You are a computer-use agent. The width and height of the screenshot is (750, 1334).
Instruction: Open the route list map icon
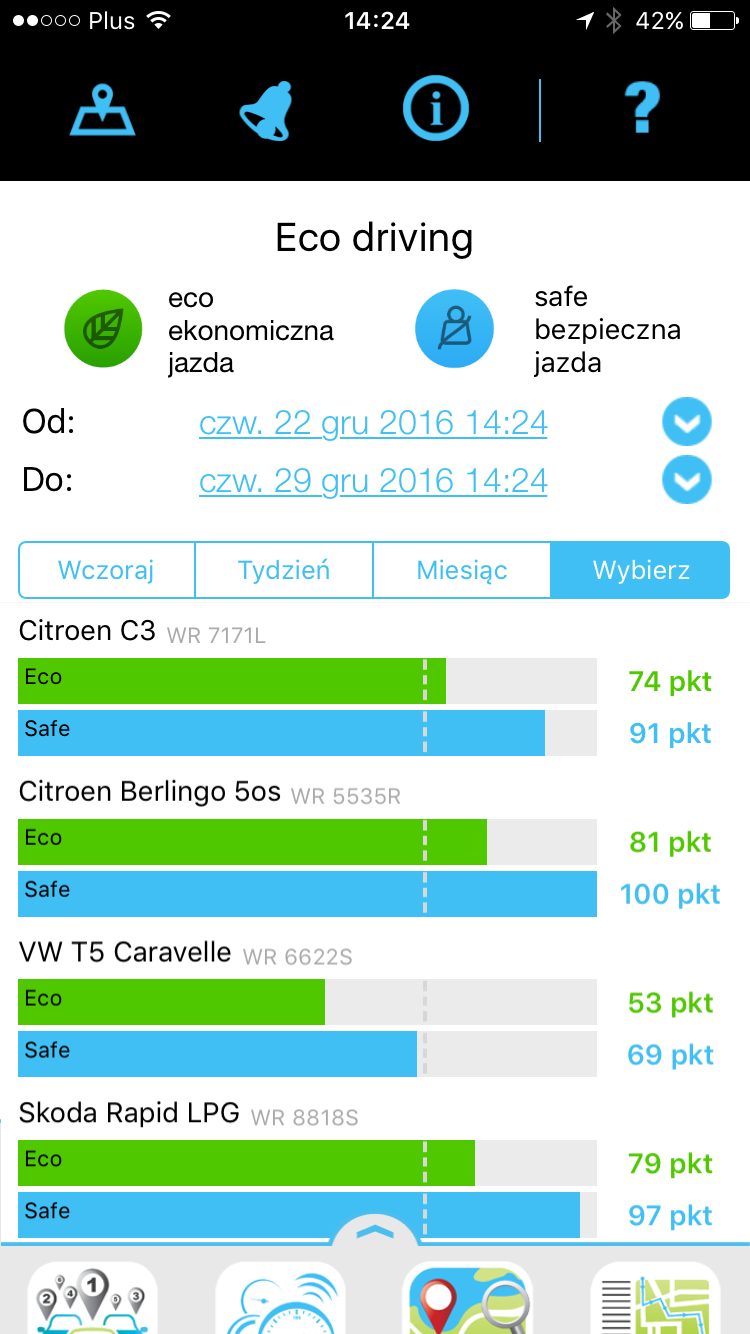point(655,1298)
